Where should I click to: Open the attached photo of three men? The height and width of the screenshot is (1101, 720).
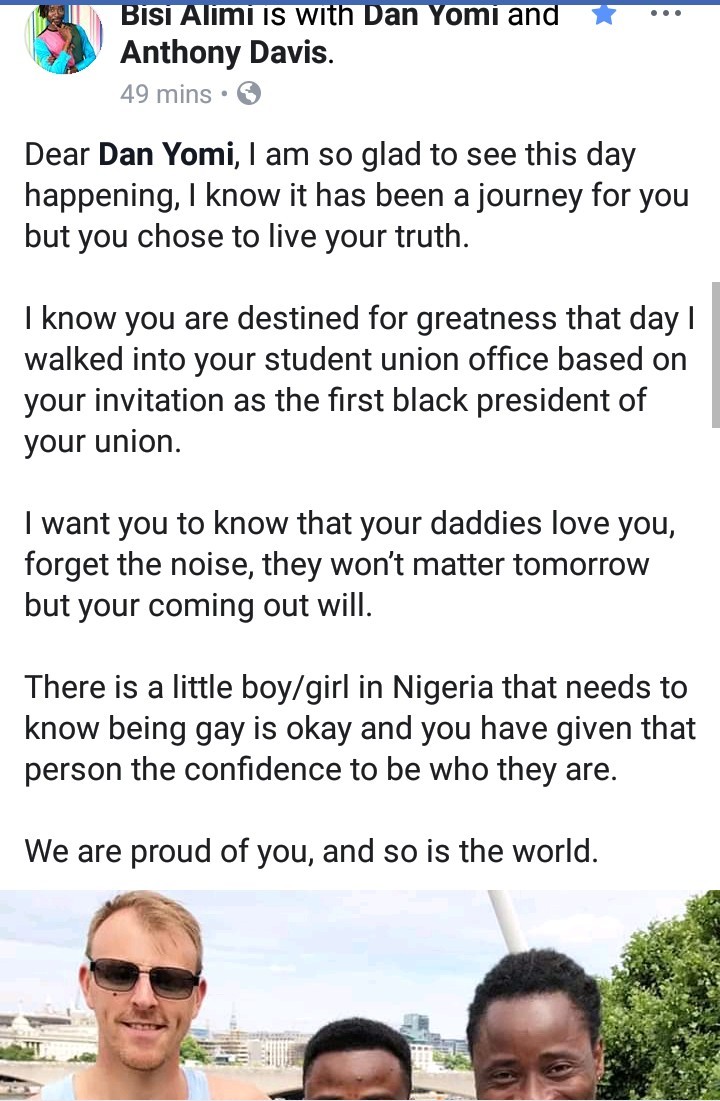tap(360, 995)
